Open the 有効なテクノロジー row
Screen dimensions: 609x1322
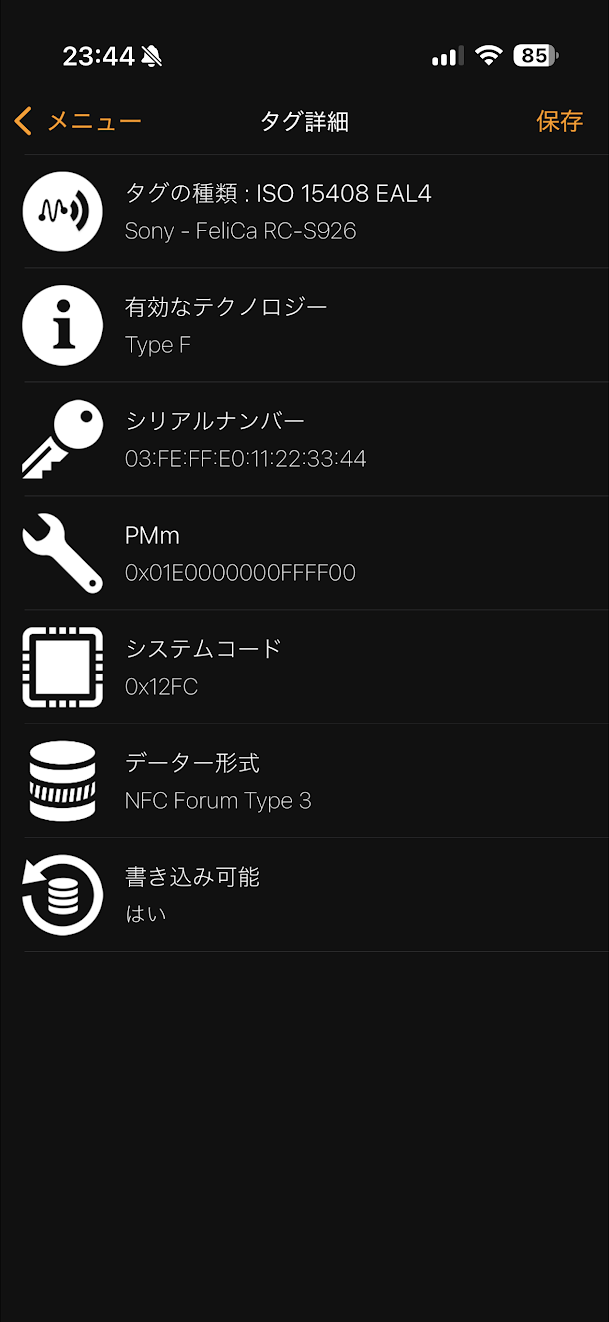click(304, 325)
